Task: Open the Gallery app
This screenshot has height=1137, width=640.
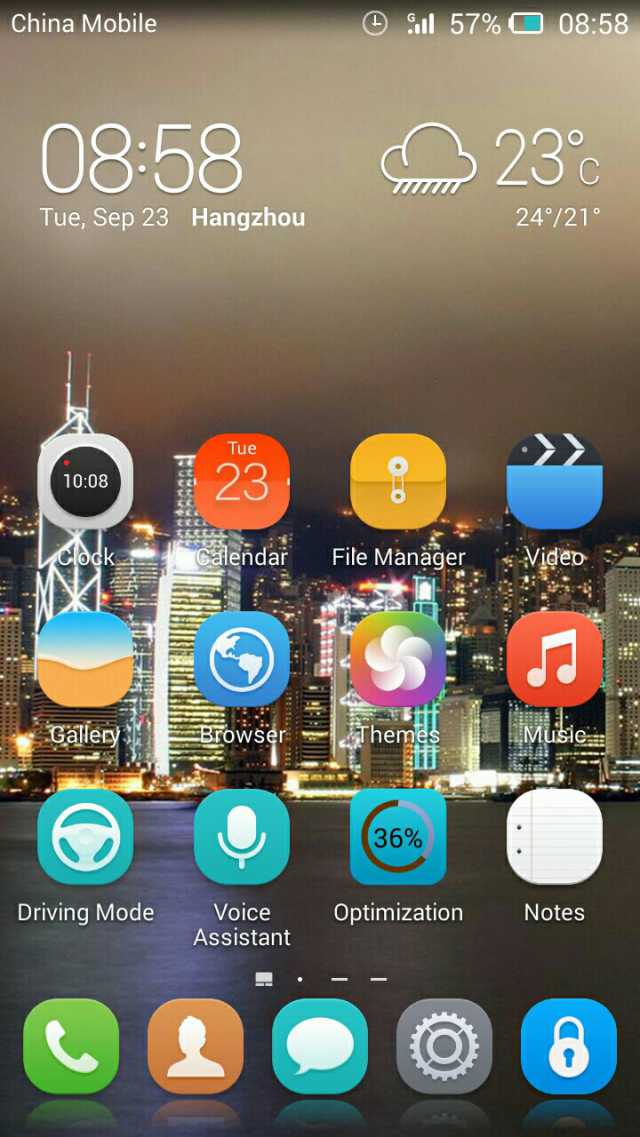Action: (x=85, y=660)
